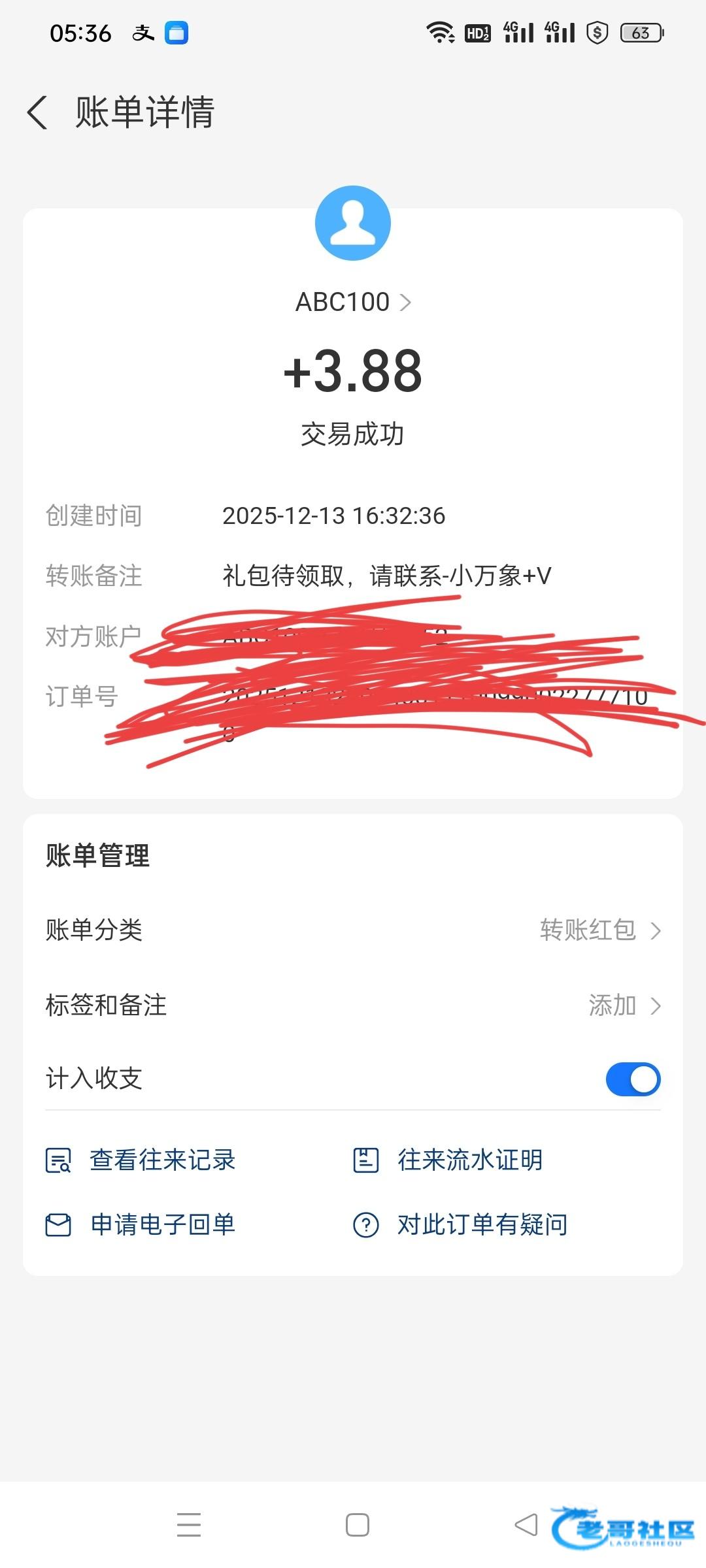Add a tag via 标签和备注
This screenshot has height=1568, width=706.
(353, 1005)
